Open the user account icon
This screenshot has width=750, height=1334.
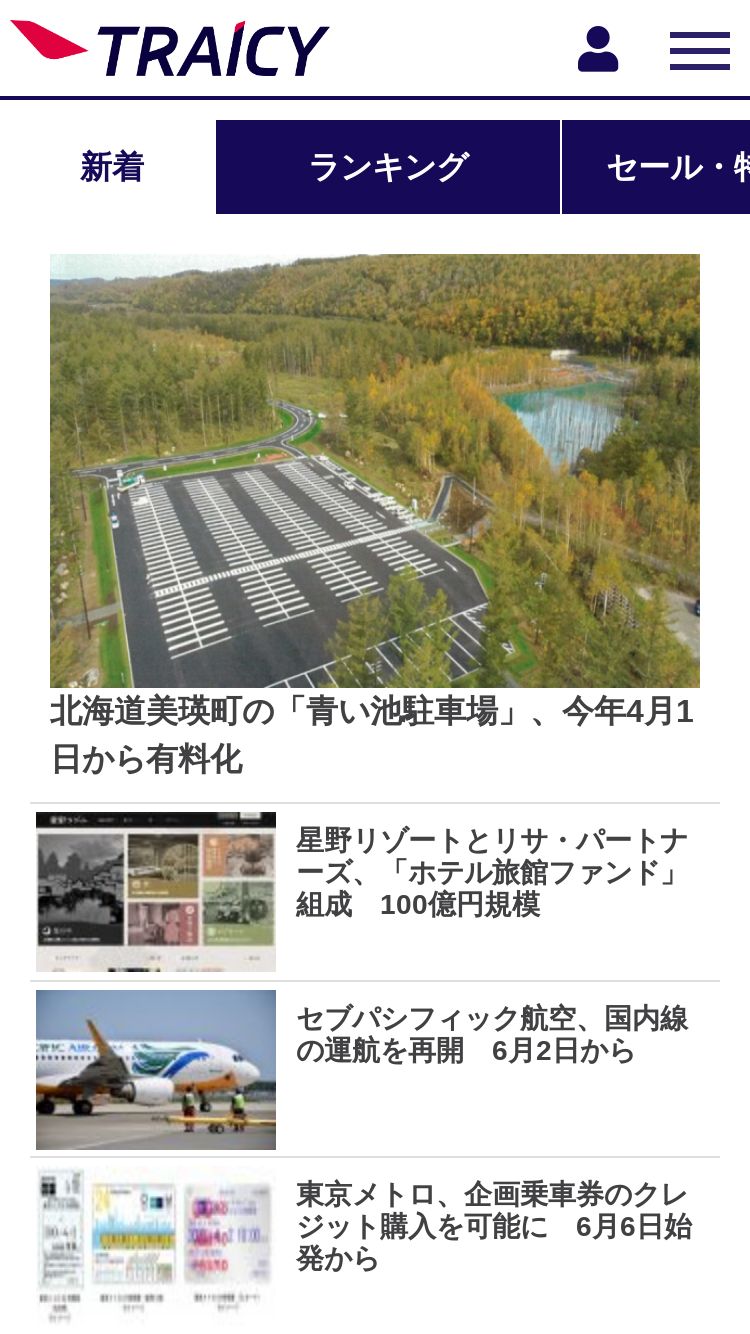(x=598, y=49)
